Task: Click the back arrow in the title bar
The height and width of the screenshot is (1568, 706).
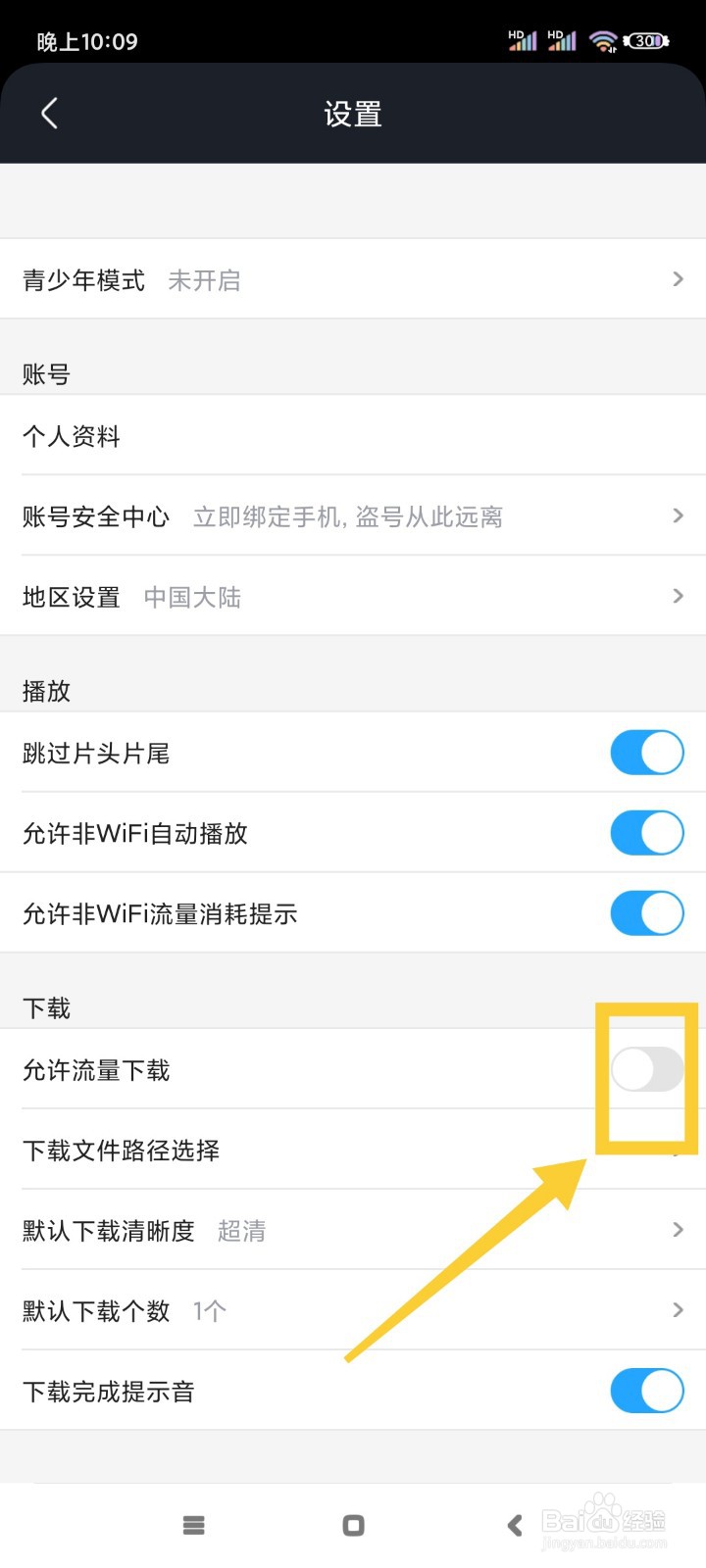Action: click(49, 113)
